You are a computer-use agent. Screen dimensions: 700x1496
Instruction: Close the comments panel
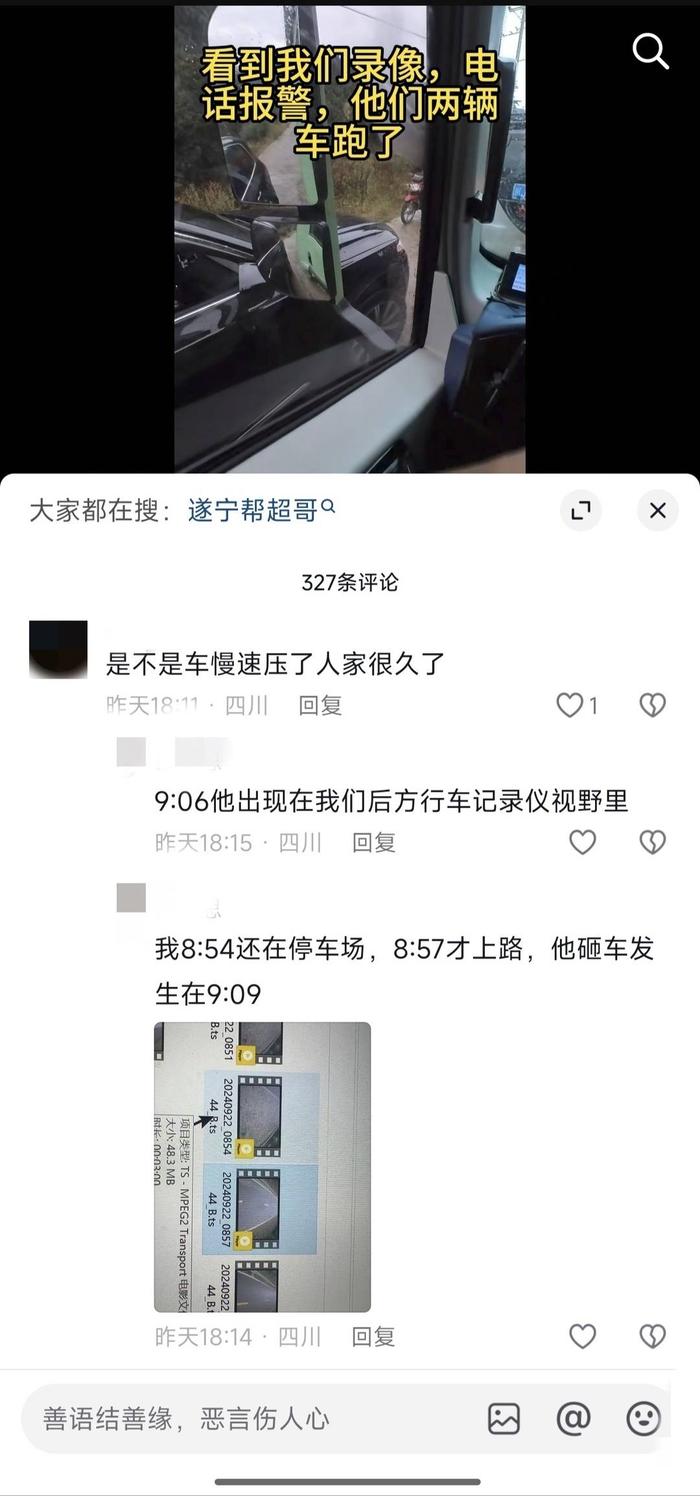point(657,511)
